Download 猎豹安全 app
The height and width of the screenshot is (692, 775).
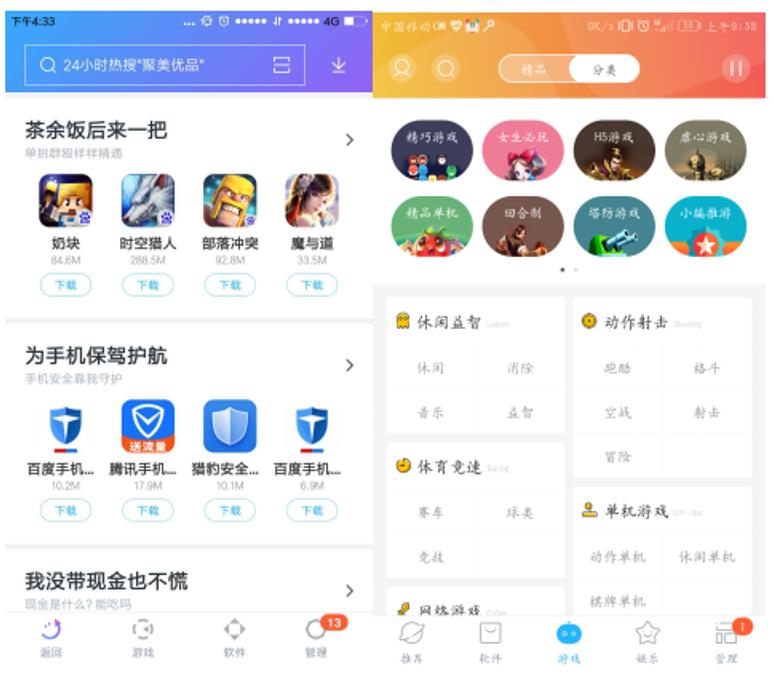tap(230, 510)
